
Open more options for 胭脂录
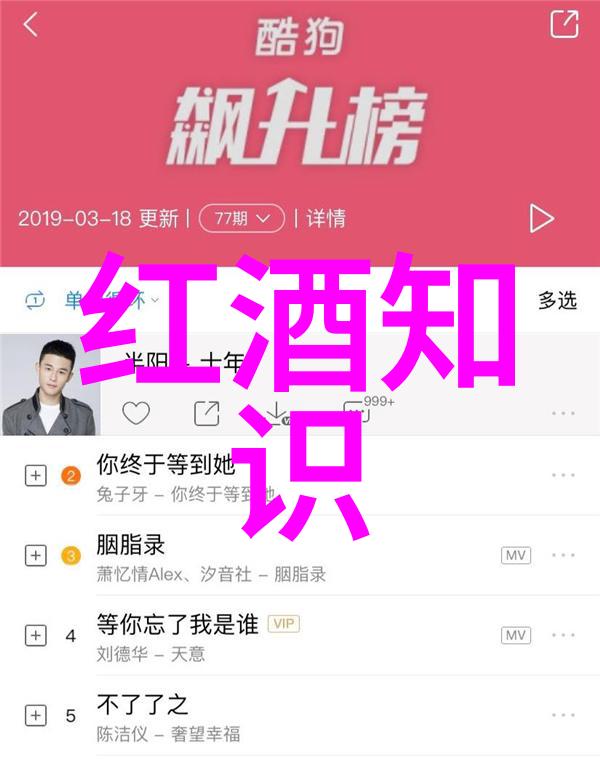click(565, 555)
